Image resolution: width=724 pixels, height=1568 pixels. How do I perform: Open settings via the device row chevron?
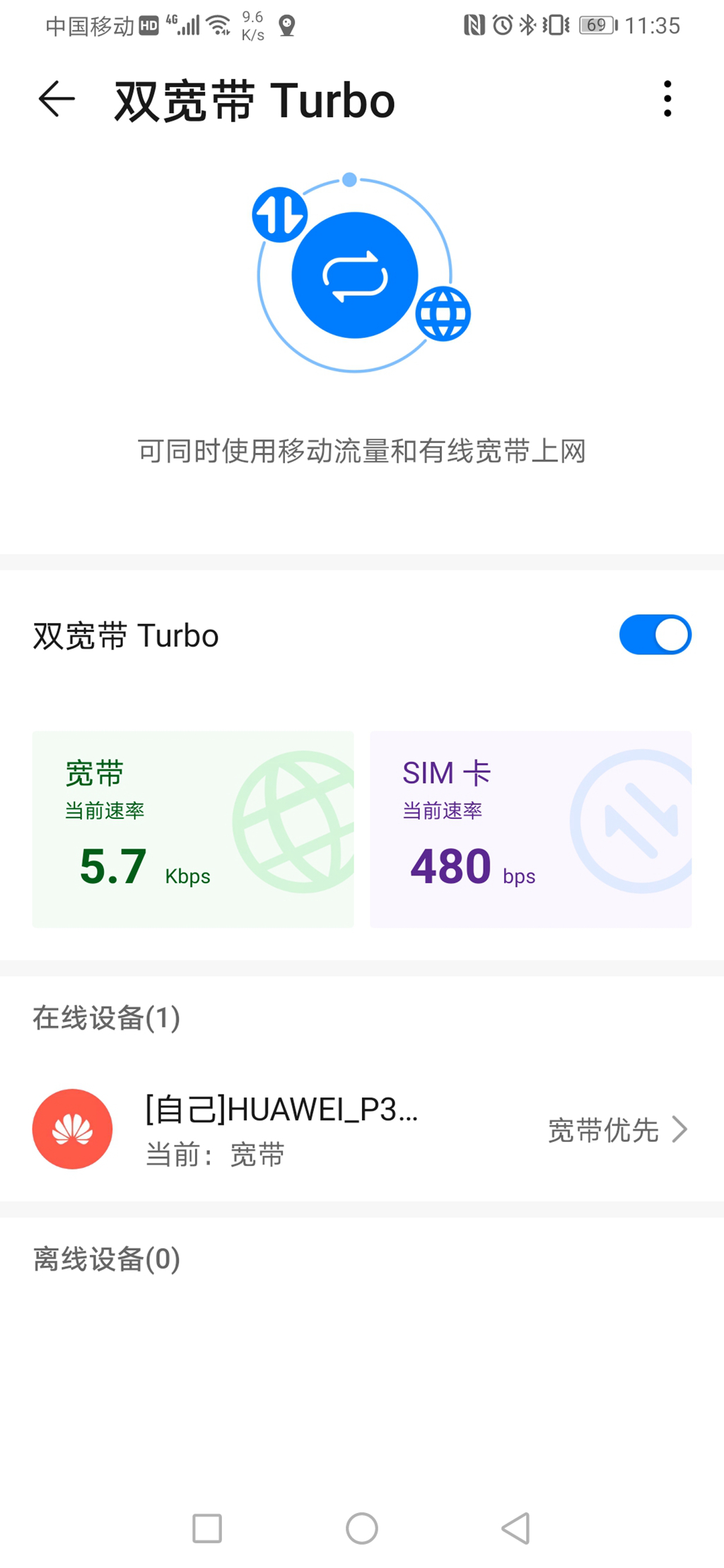coord(681,1130)
